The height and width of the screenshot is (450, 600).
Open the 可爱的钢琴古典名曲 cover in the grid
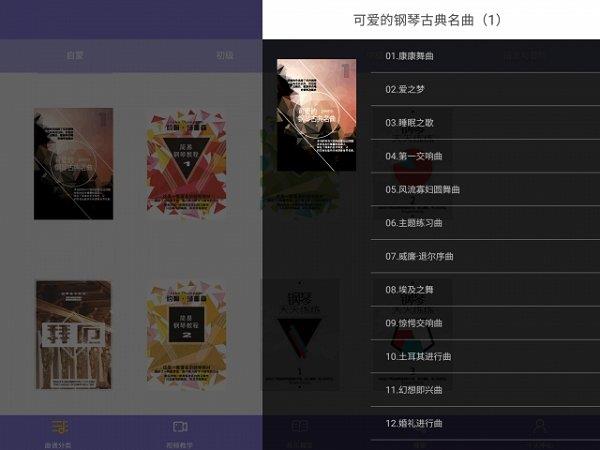tap(73, 163)
